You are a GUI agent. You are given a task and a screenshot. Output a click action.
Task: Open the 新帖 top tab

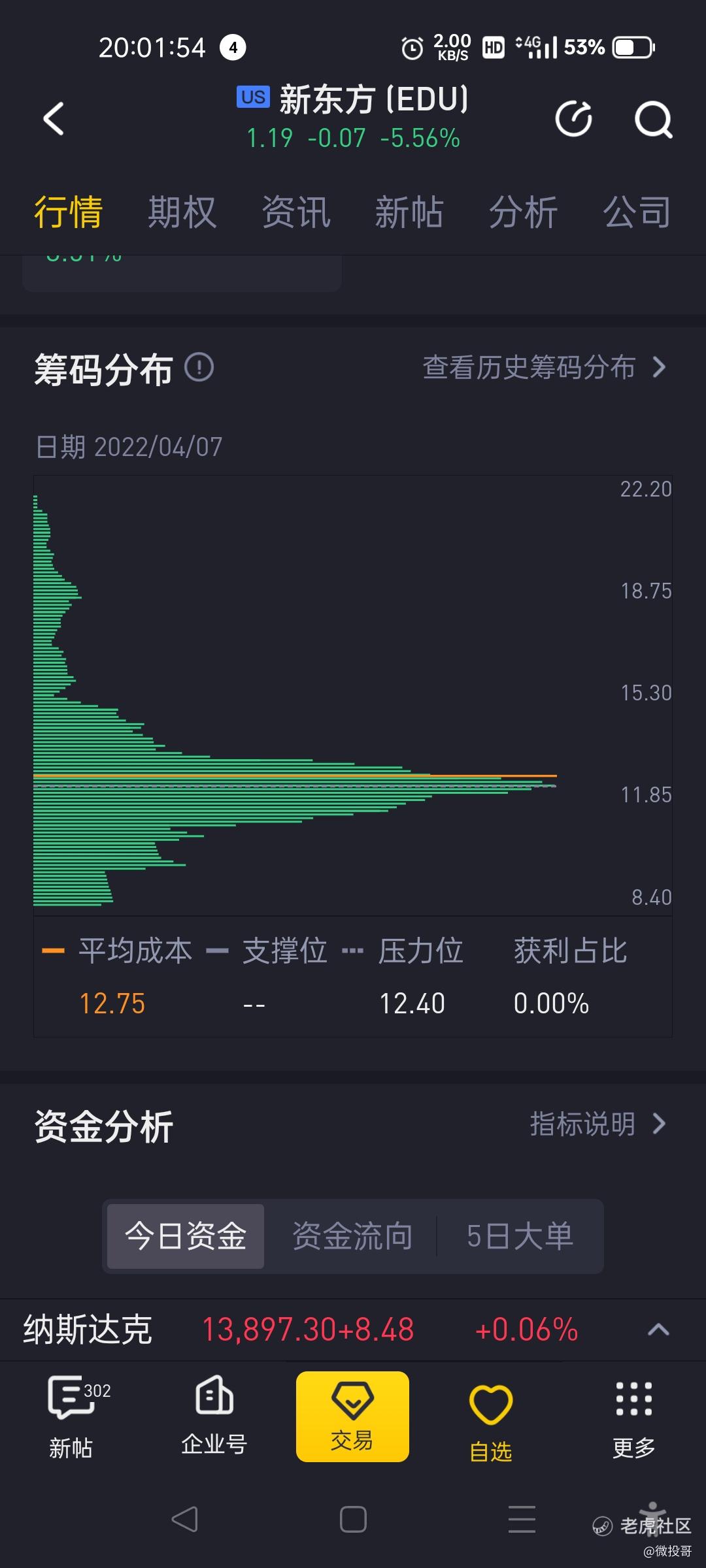click(410, 212)
